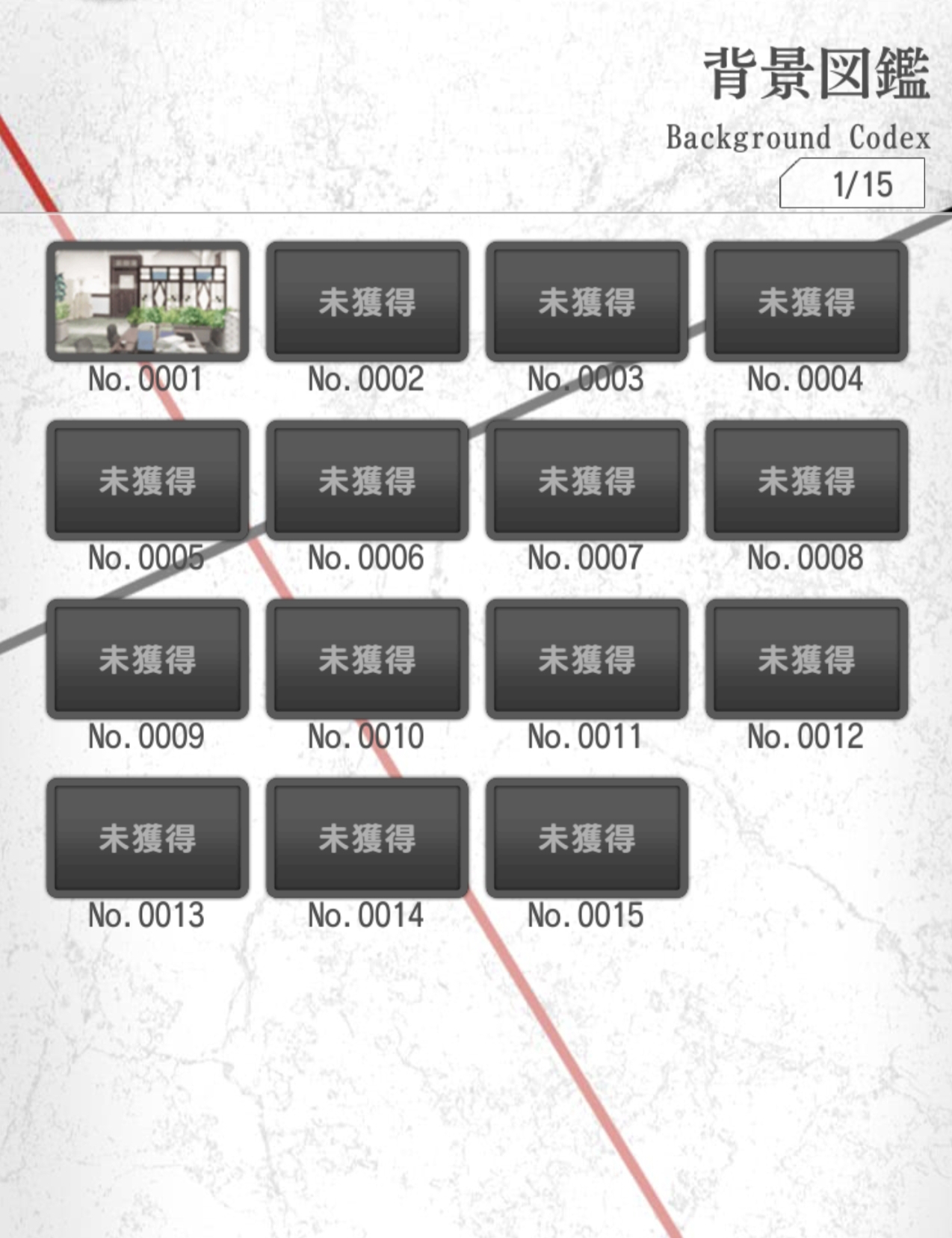Select background No. 0013
The width and height of the screenshot is (952, 1238).
click(147, 838)
